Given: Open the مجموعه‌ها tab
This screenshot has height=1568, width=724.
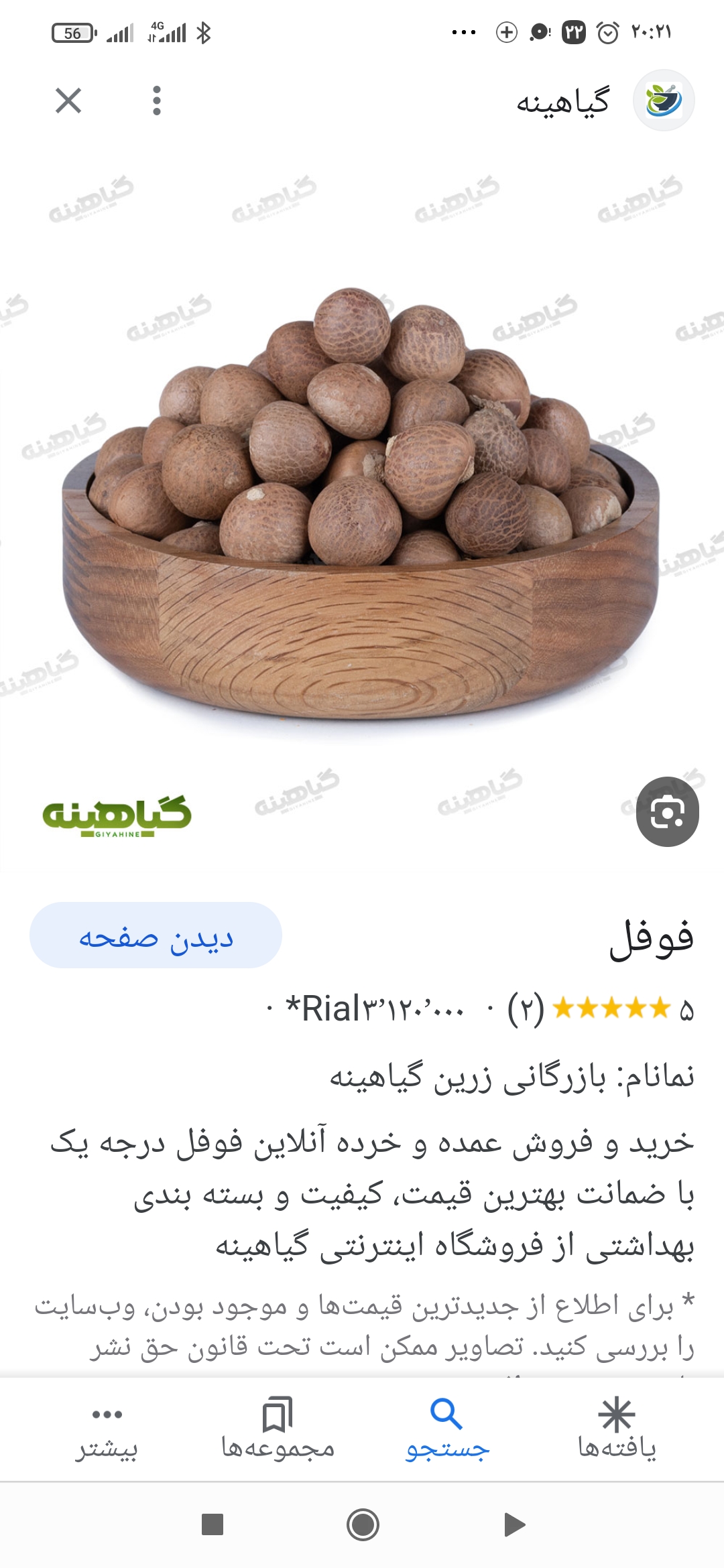Looking at the screenshot, I should 278,1429.
